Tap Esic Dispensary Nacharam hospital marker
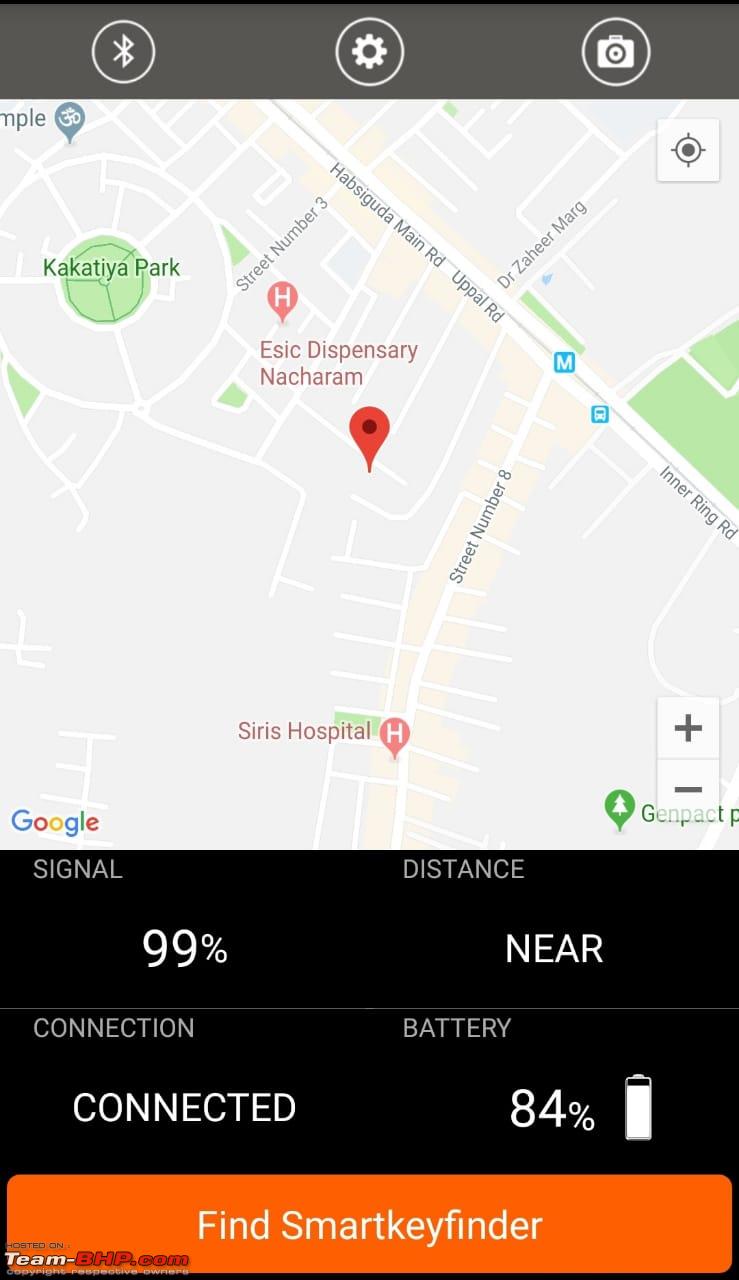 click(x=283, y=301)
